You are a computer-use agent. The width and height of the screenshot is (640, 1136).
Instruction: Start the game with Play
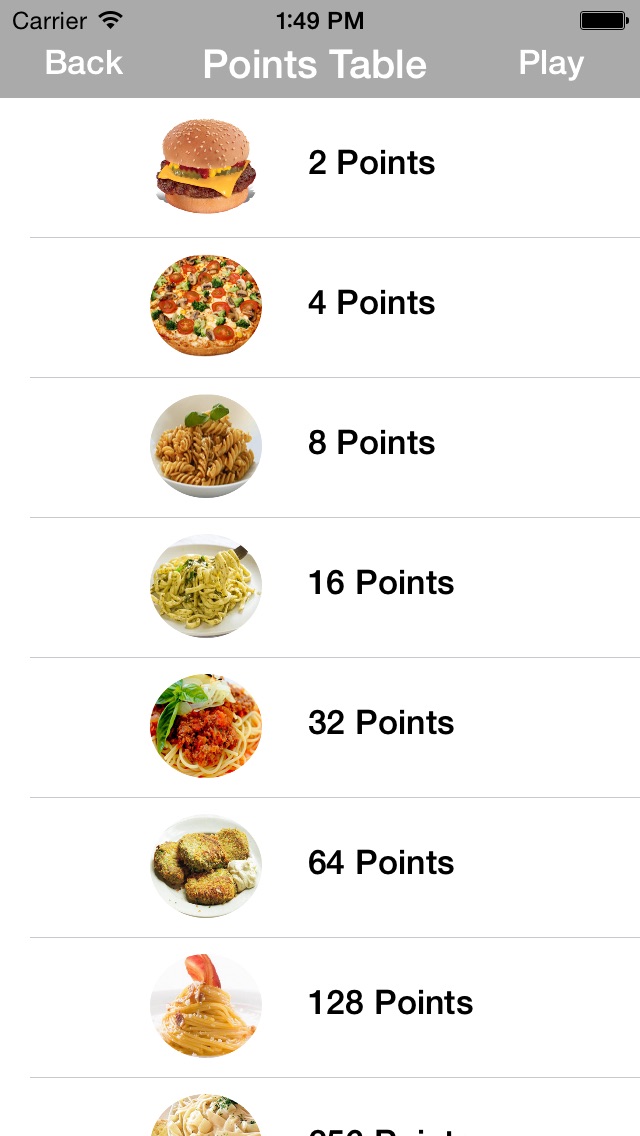(551, 63)
